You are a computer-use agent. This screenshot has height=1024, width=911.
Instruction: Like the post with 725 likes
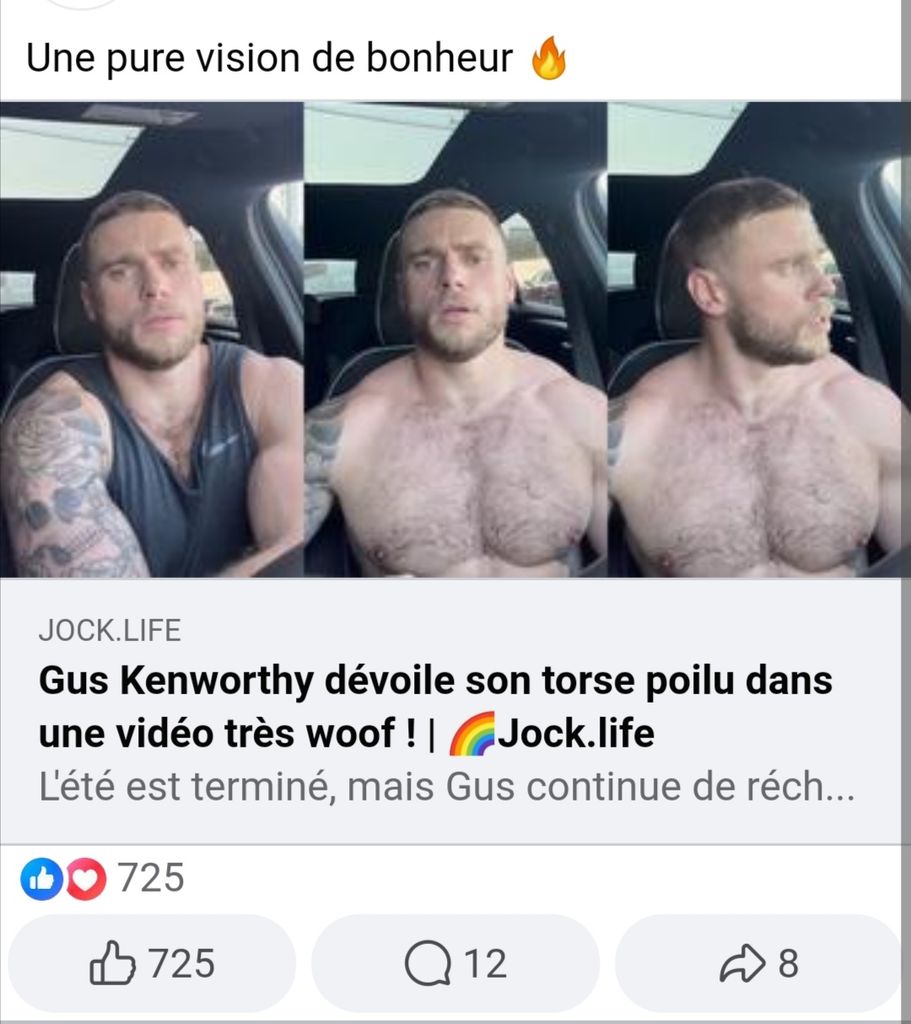pos(152,964)
